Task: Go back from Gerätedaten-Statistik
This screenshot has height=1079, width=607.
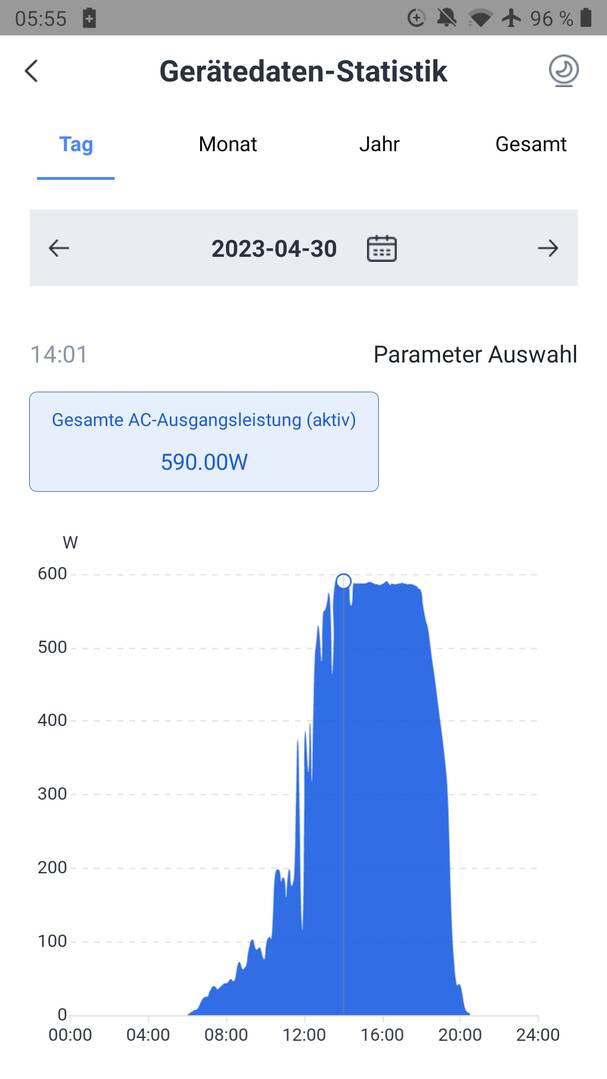Action: coord(31,71)
